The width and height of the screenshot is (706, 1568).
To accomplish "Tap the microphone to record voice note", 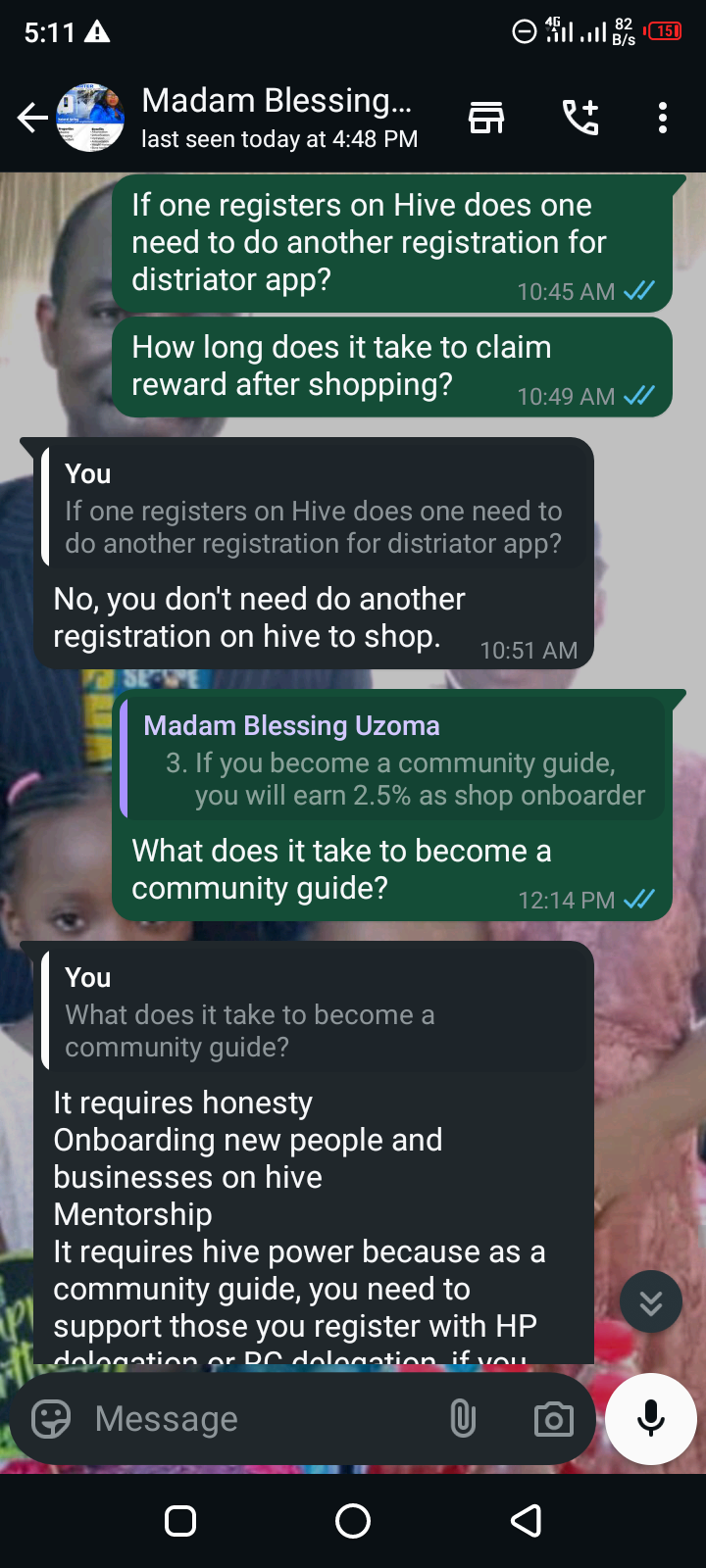I will tap(651, 1419).
